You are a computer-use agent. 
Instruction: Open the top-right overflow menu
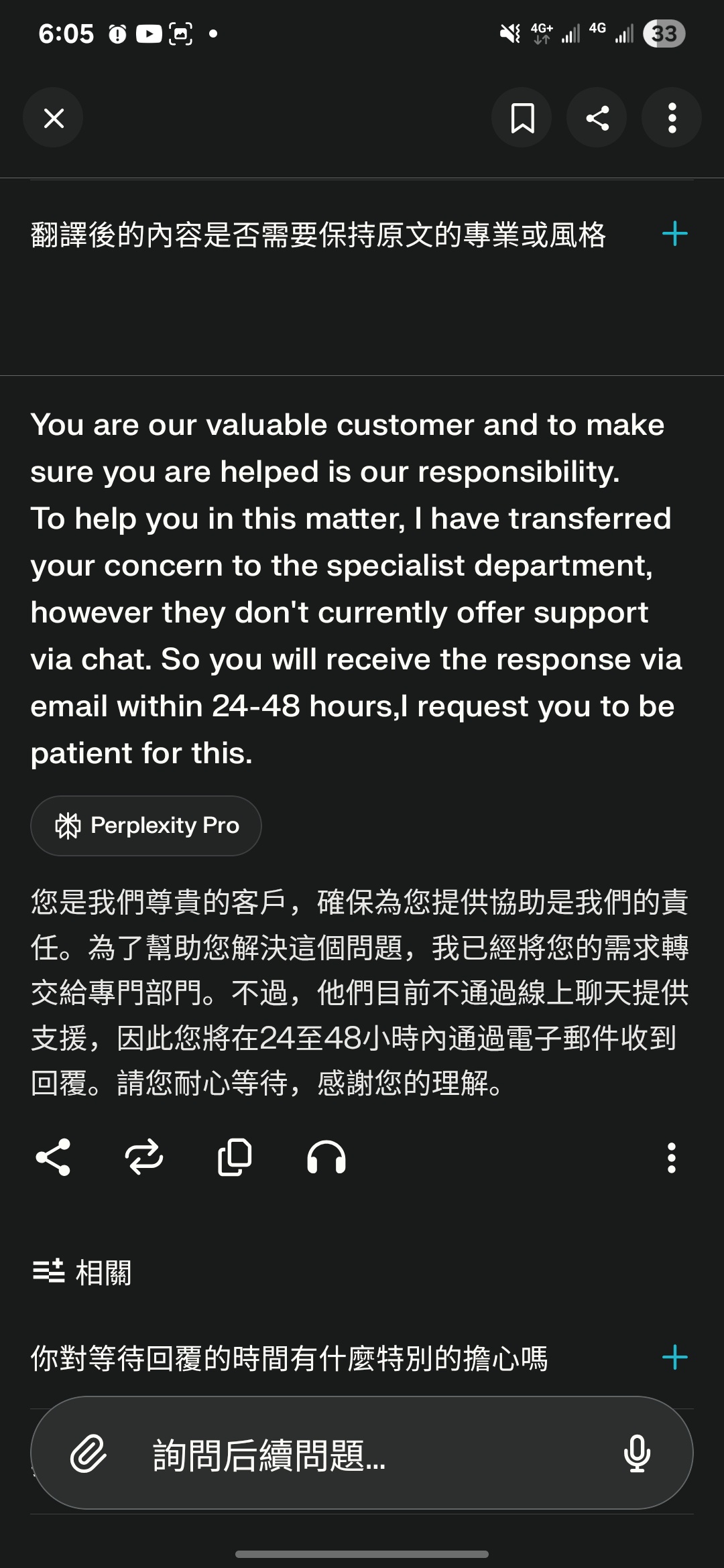point(672,119)
